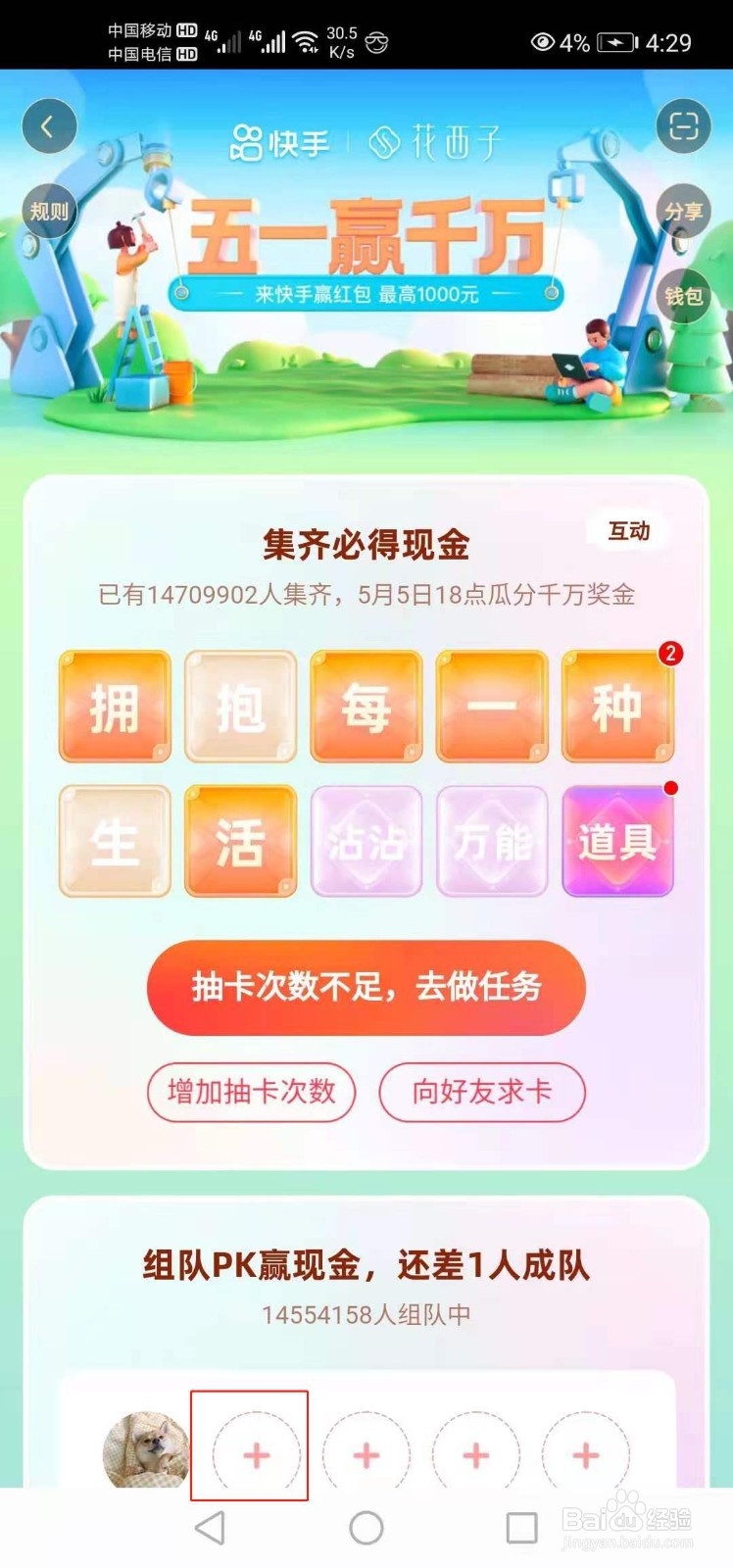Image resolution: width=733 pixels, height=1568 pixels.
Task: Select the 活 card tile
Action: coord(240,841)
